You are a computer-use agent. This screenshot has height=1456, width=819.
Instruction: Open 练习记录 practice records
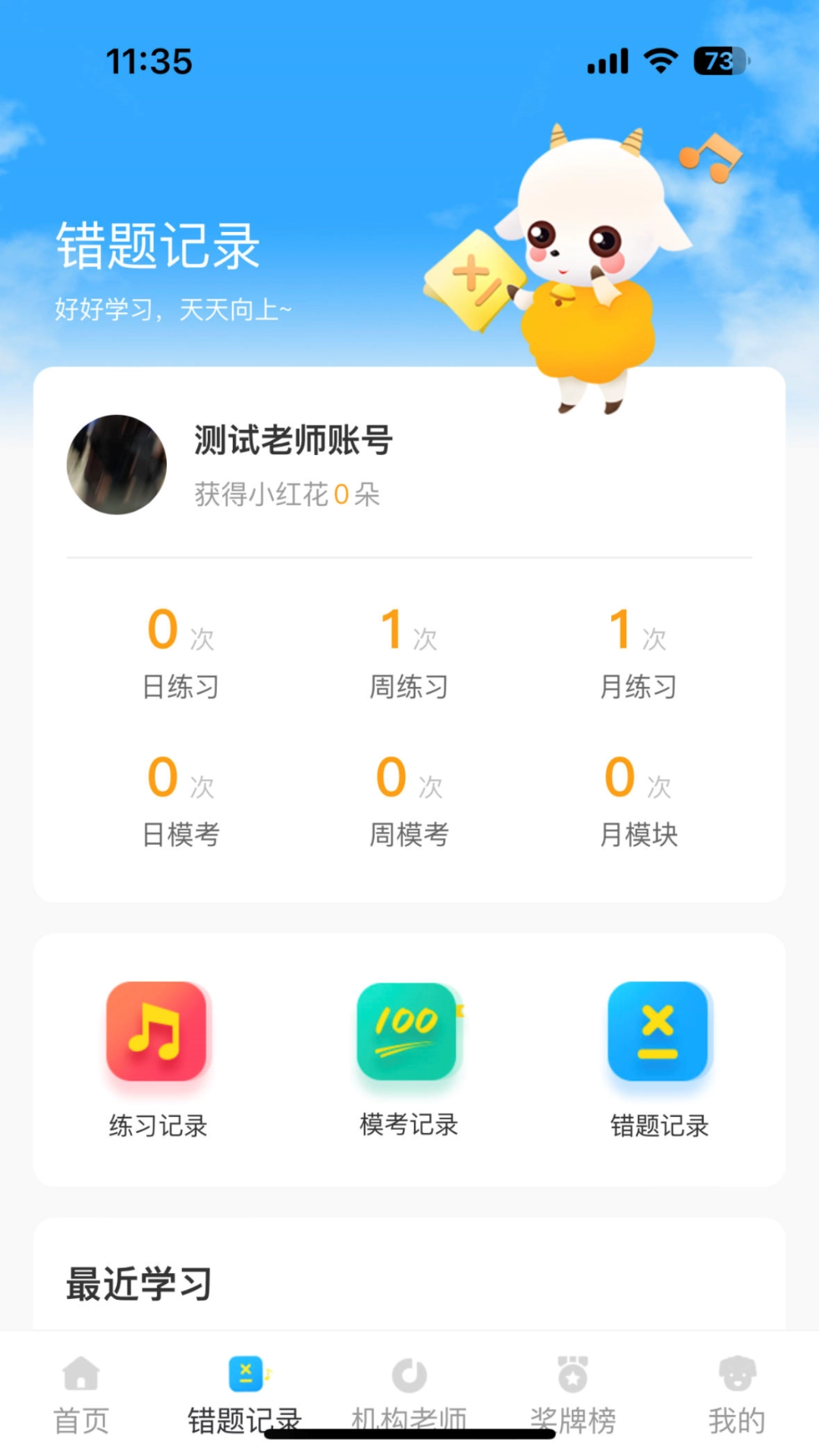157,1059
